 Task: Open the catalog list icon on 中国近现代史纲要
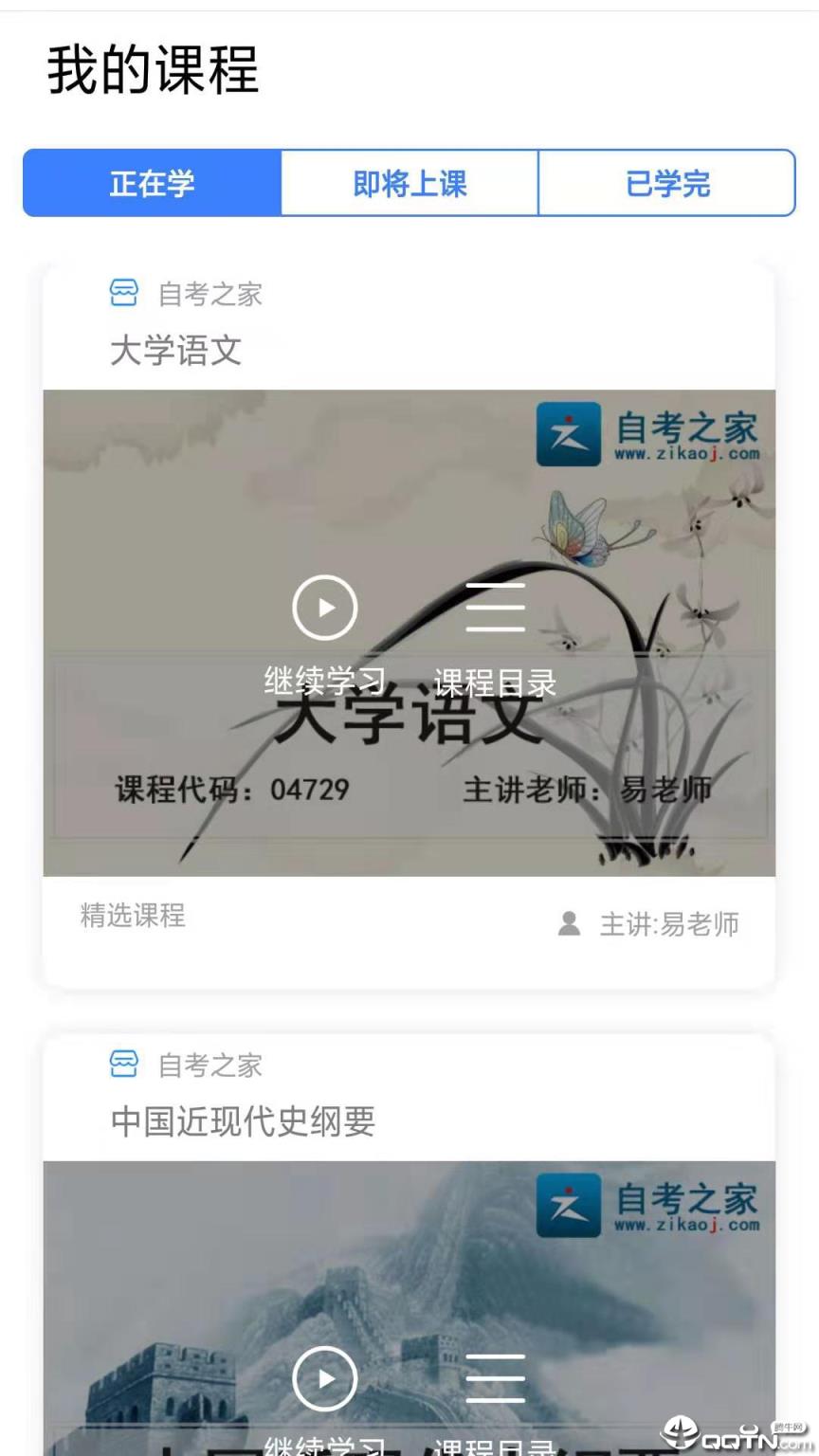pyautogui.click(x=496, y=1378)
